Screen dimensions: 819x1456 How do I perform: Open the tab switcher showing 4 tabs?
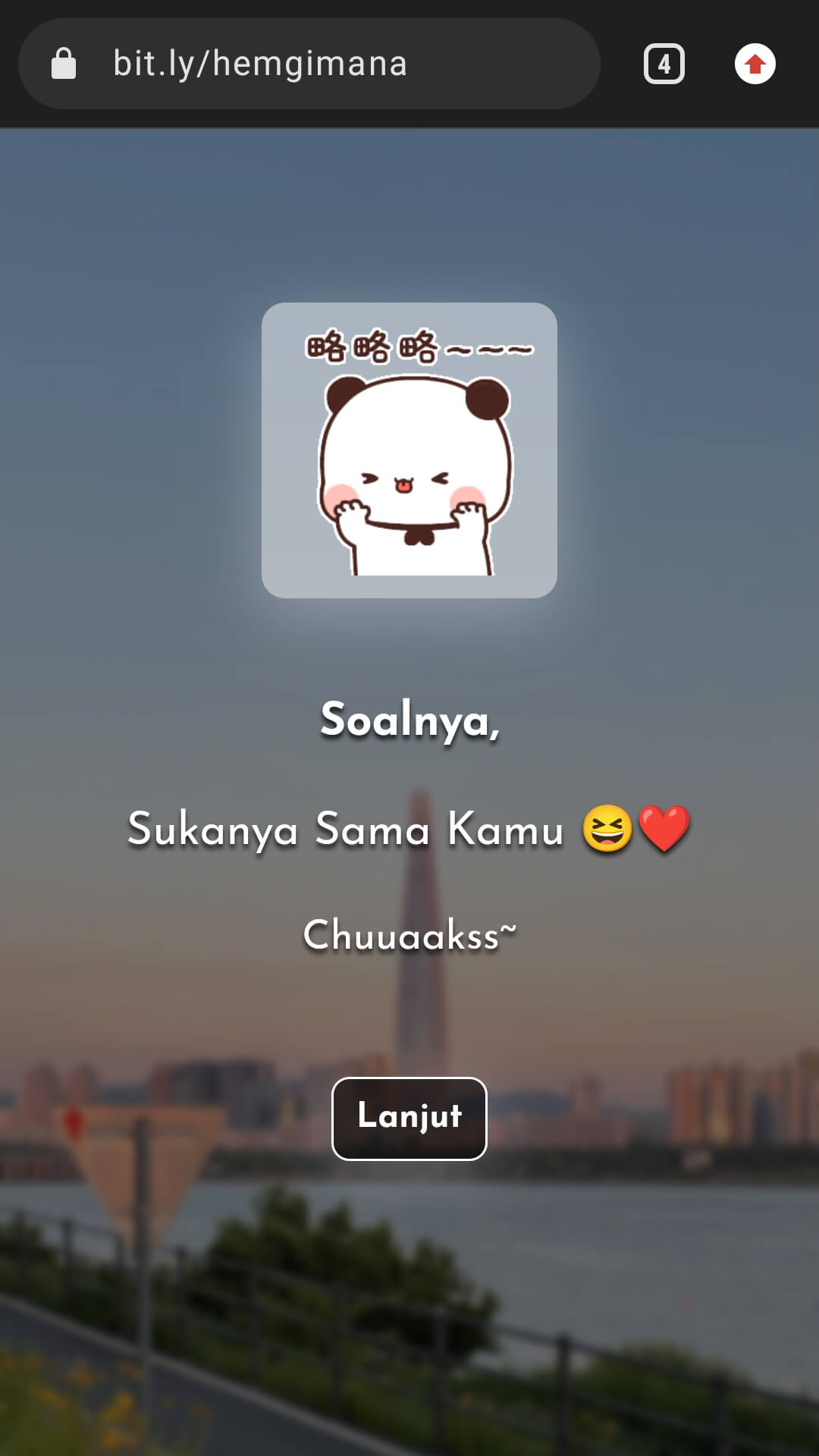point(664,64)
